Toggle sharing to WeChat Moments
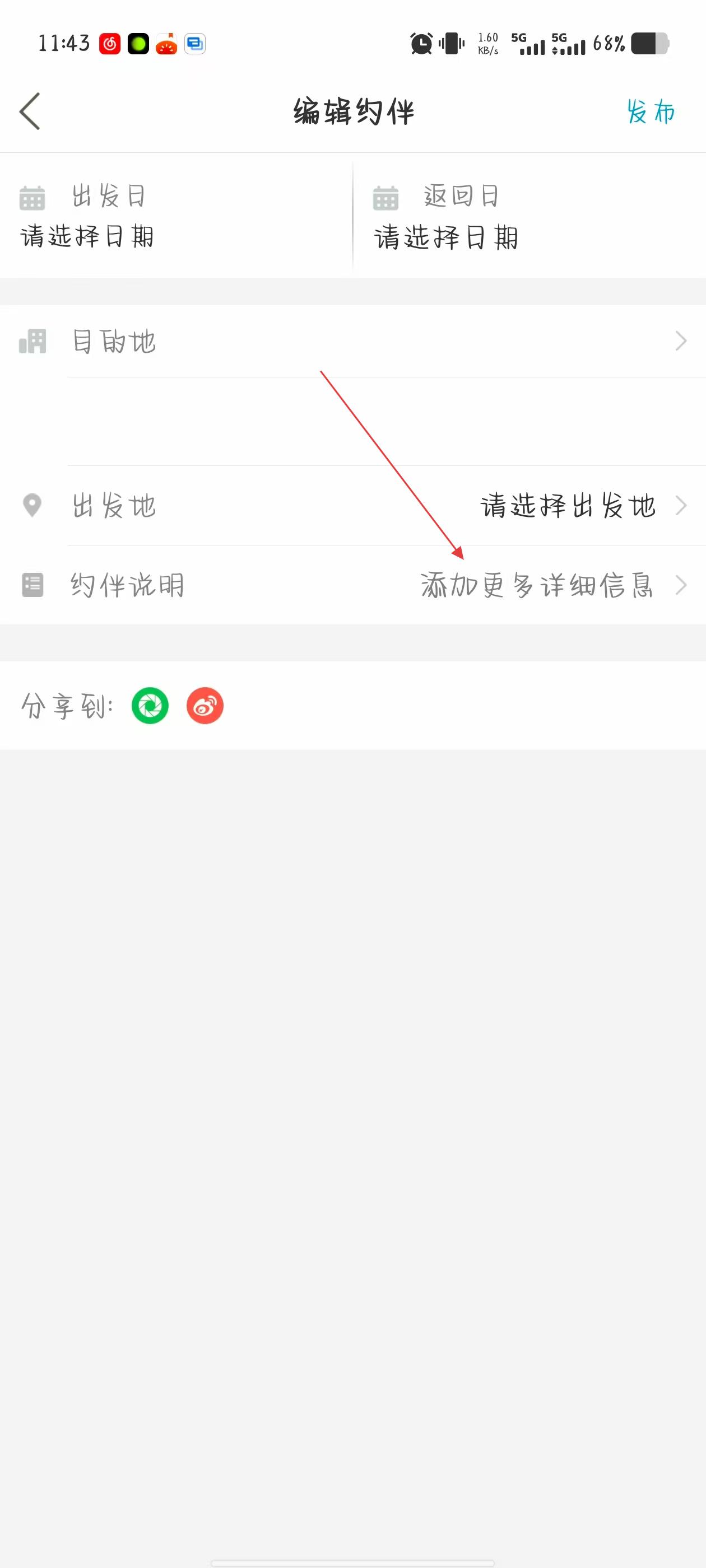 coord(150,706)
